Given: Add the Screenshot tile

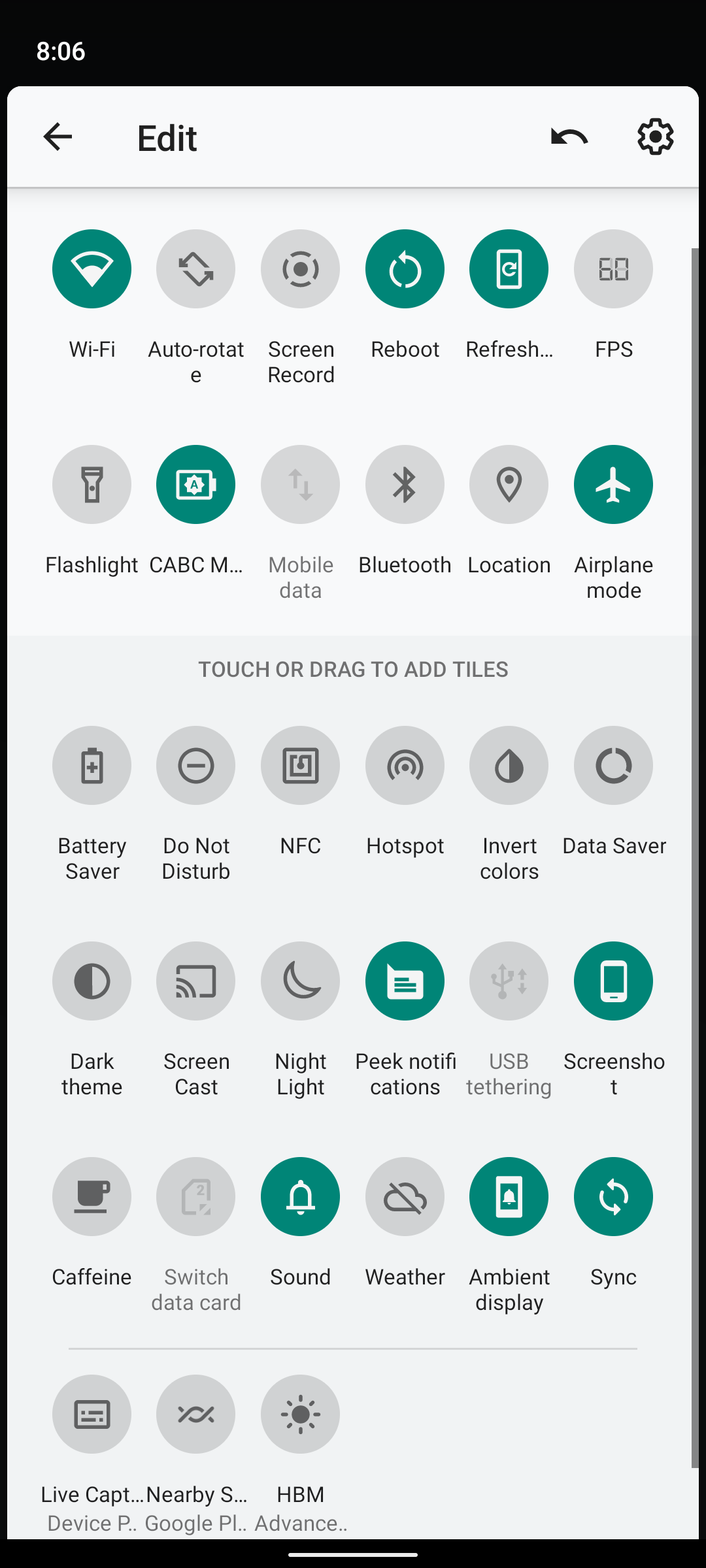Looking at the screenshot, I should 613,981.
